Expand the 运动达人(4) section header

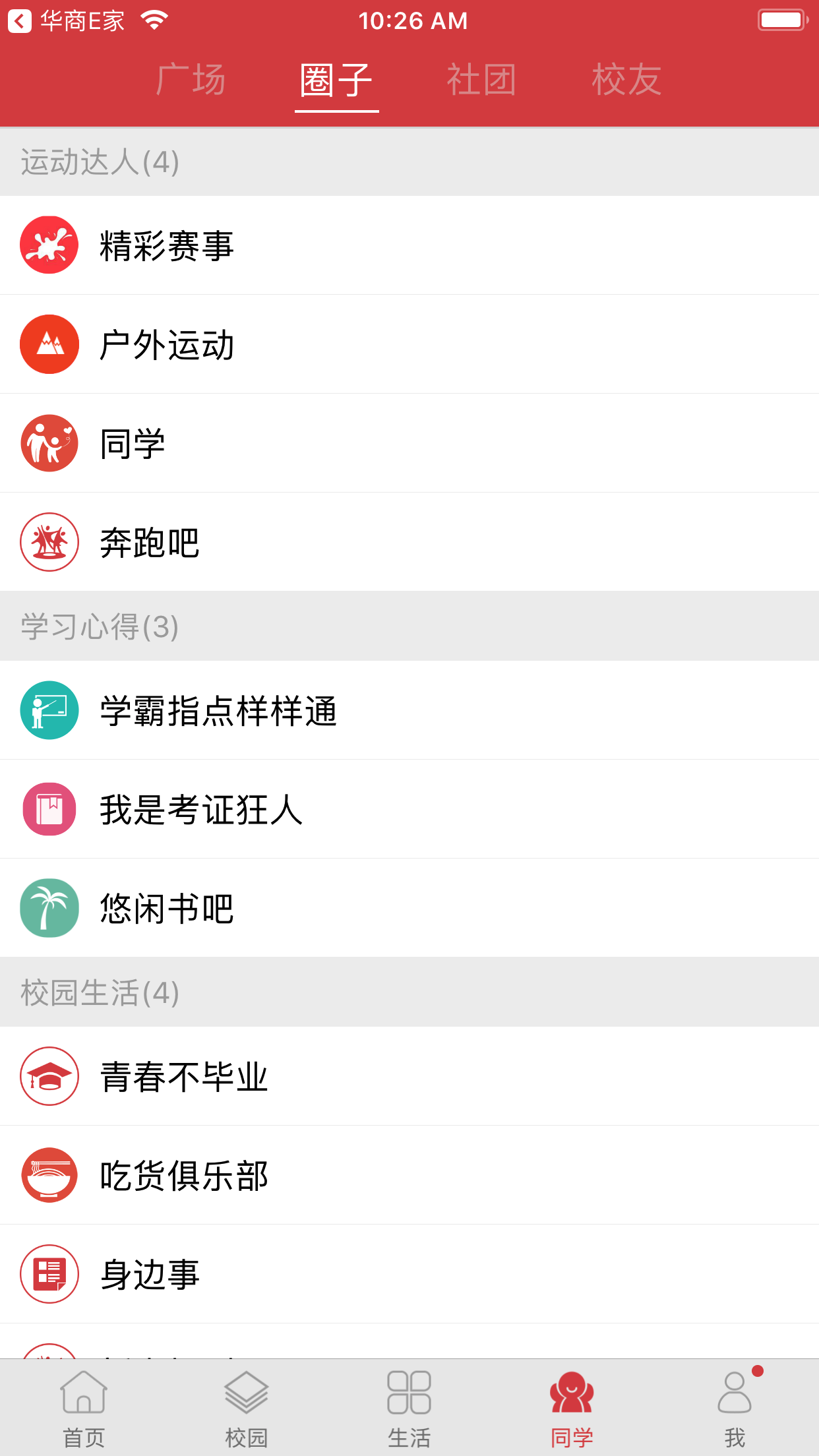click(x=98, y=162)
